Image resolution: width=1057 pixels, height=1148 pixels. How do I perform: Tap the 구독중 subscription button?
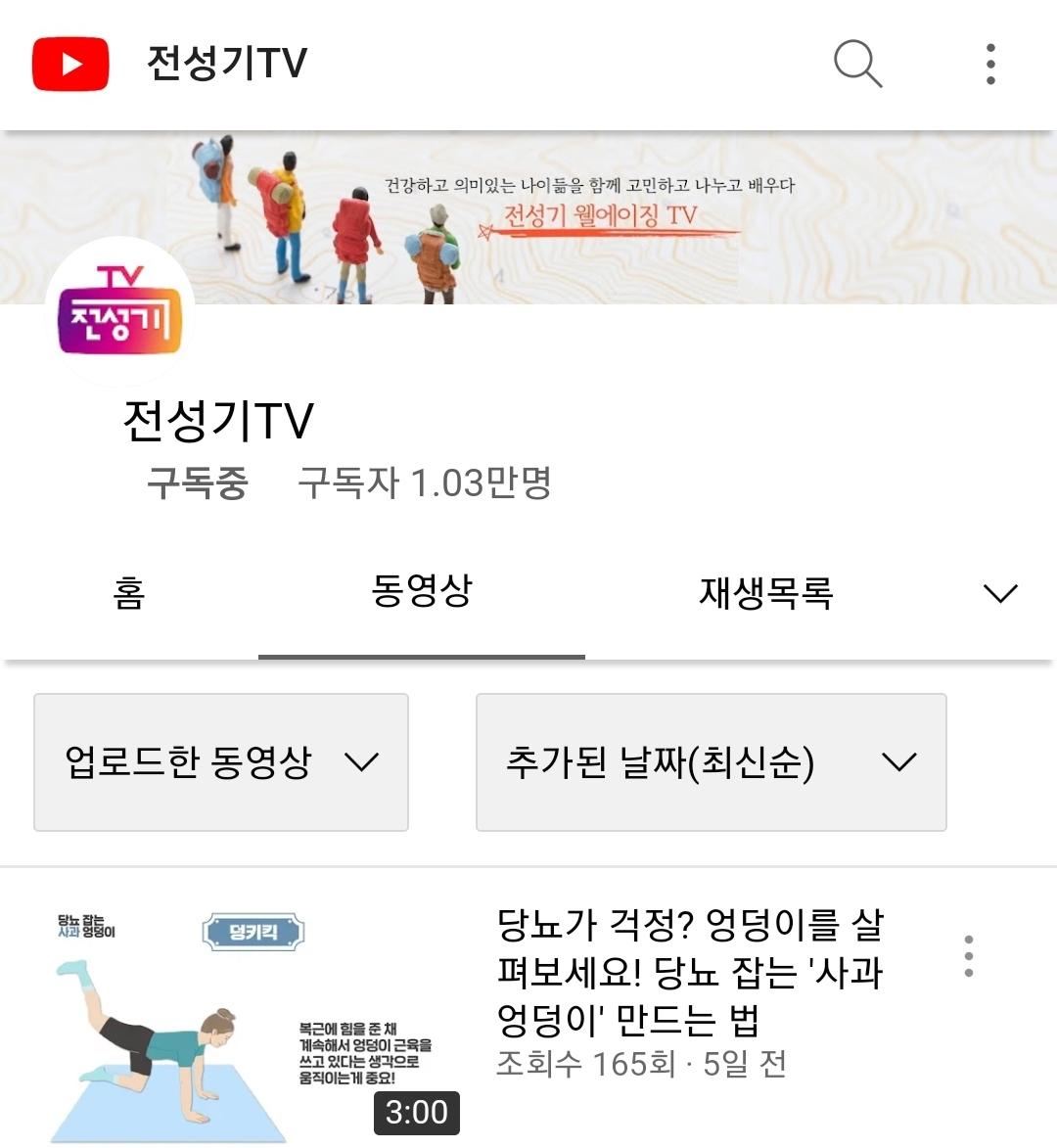pyautogui.click(x=198, y=482)
